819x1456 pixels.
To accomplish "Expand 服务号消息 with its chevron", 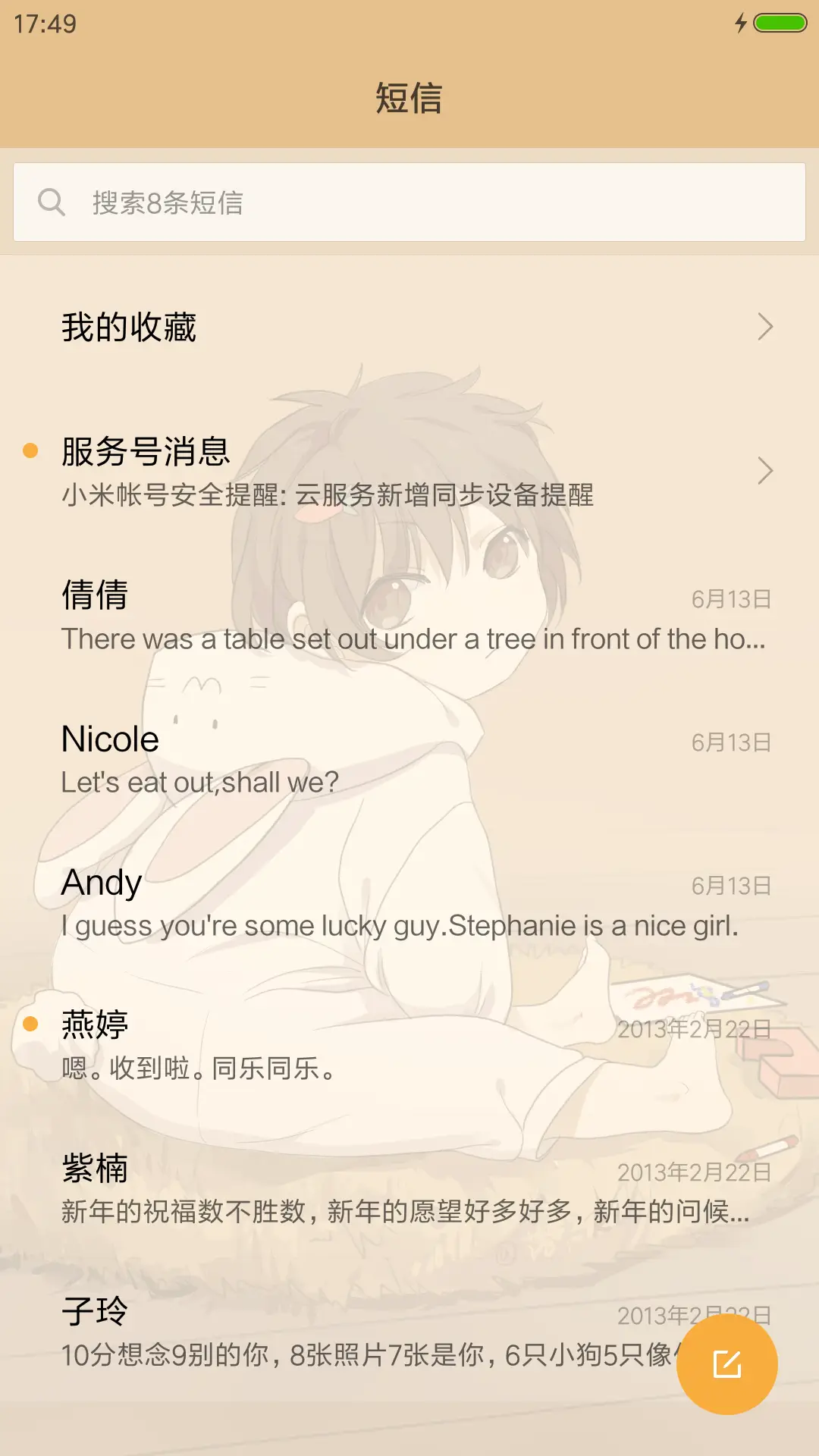I will coord(765,470).
